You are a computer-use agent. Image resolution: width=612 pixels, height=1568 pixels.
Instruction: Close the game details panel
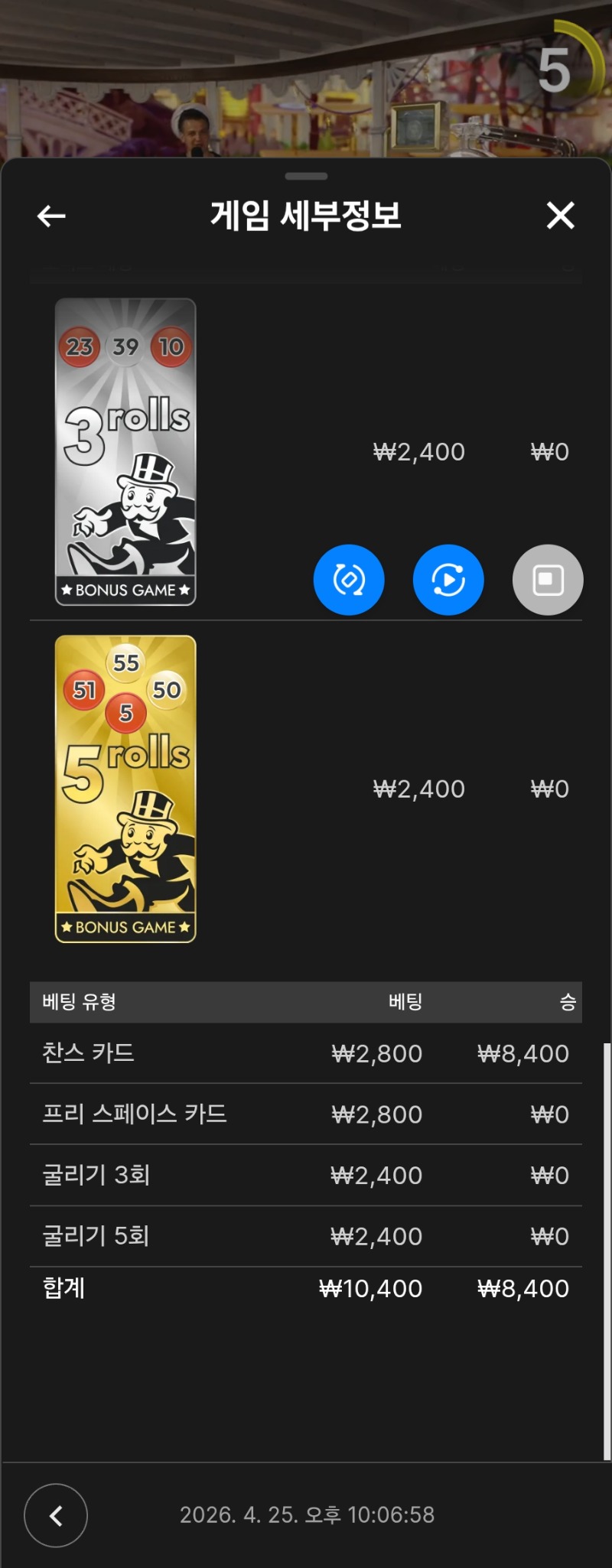point(560,216)
